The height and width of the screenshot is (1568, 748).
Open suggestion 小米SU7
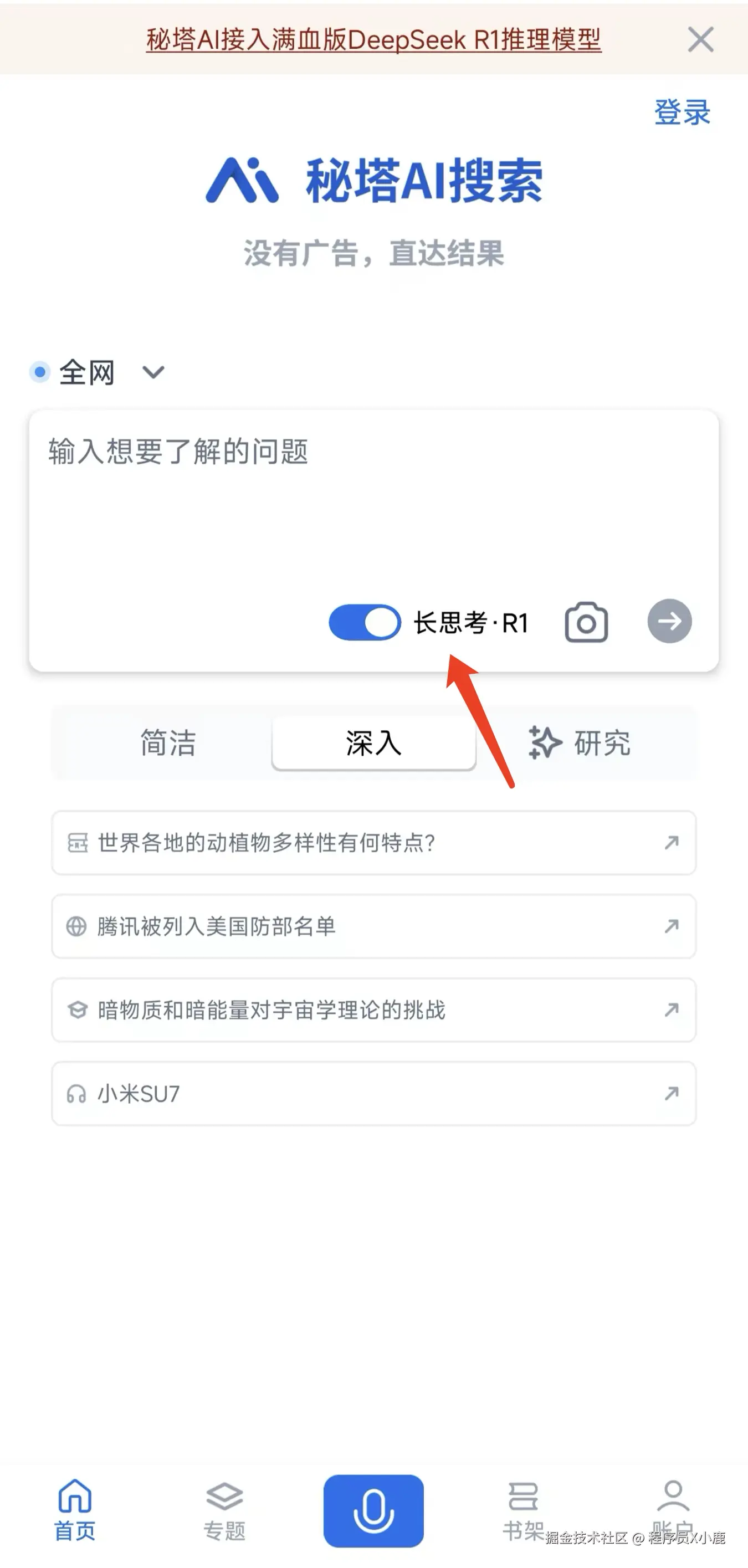(x=373, y=1093)
